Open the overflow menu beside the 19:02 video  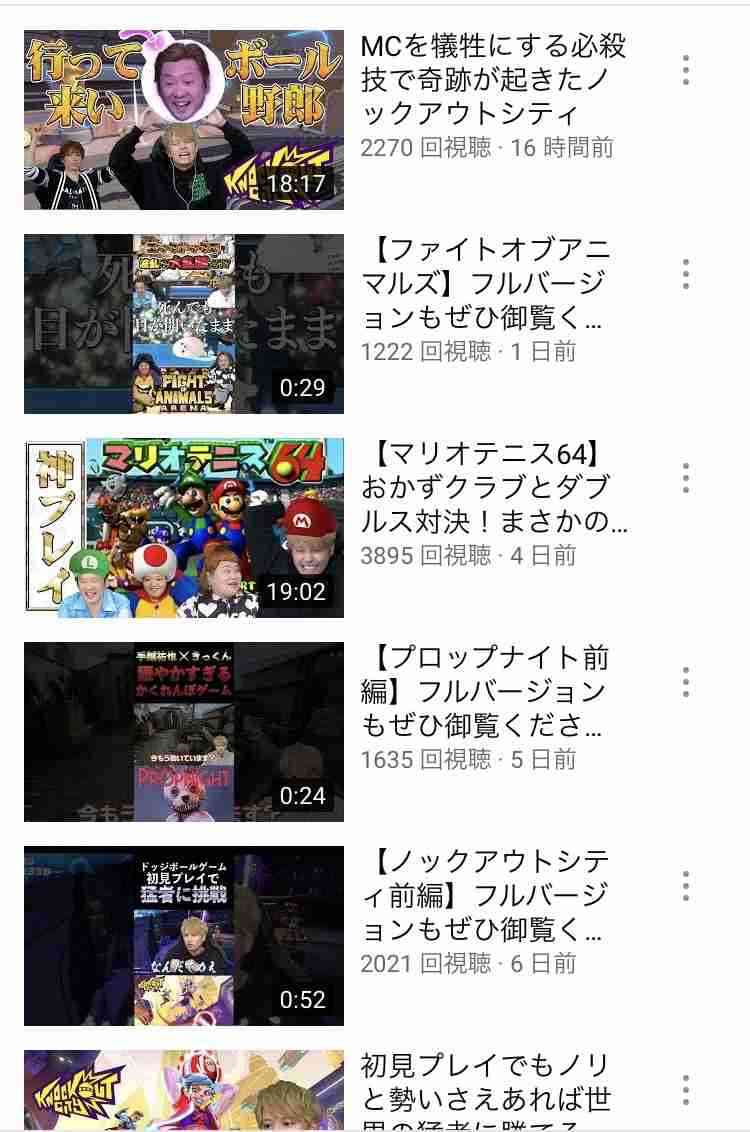coord(685,480)
